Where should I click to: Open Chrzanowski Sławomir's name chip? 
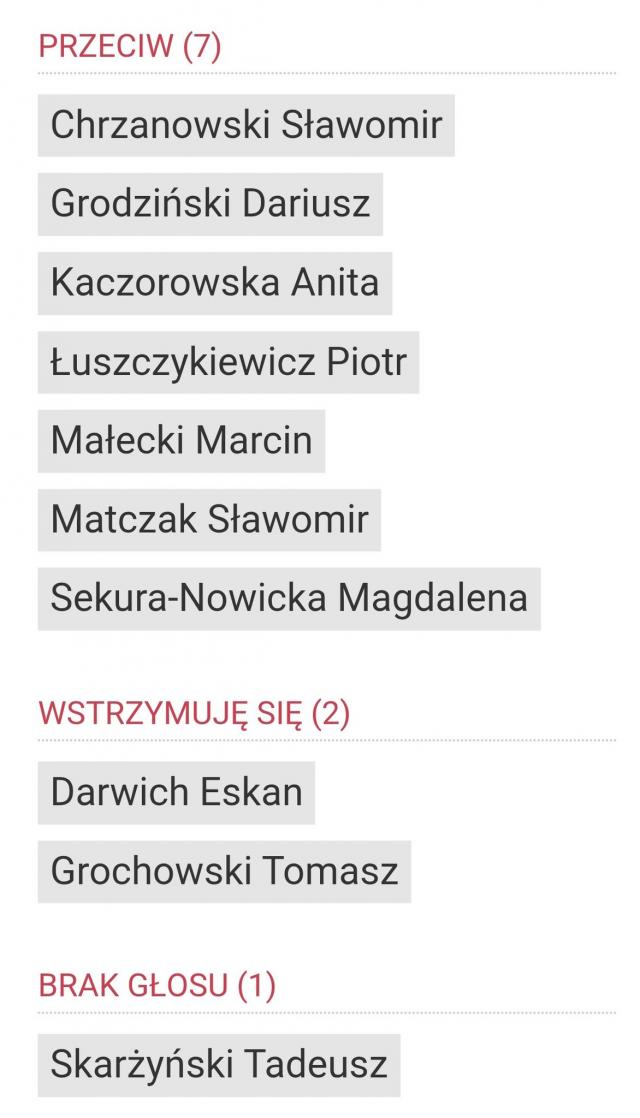point(246,125)
